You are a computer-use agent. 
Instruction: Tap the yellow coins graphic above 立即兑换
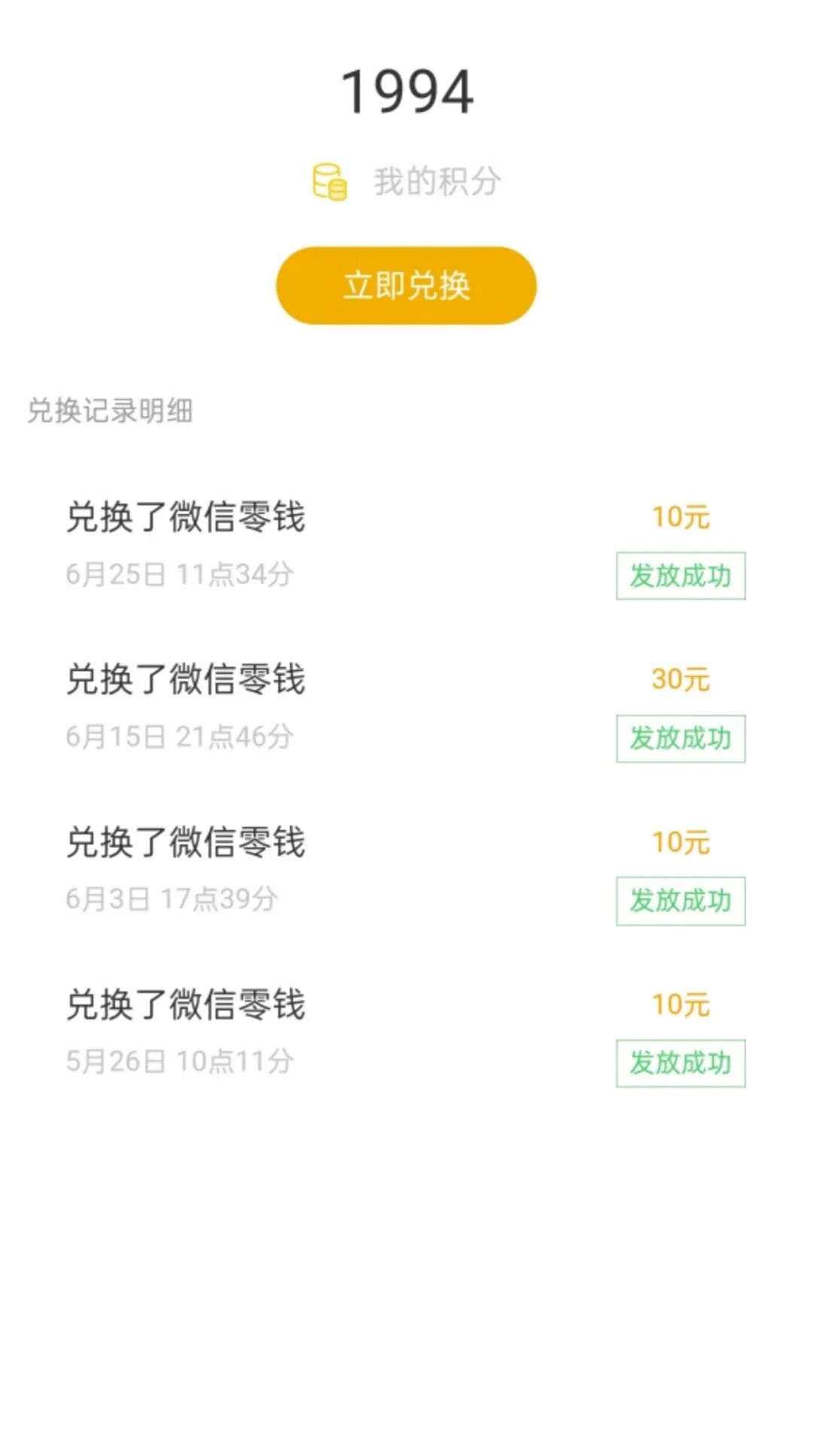click(329, 181)
